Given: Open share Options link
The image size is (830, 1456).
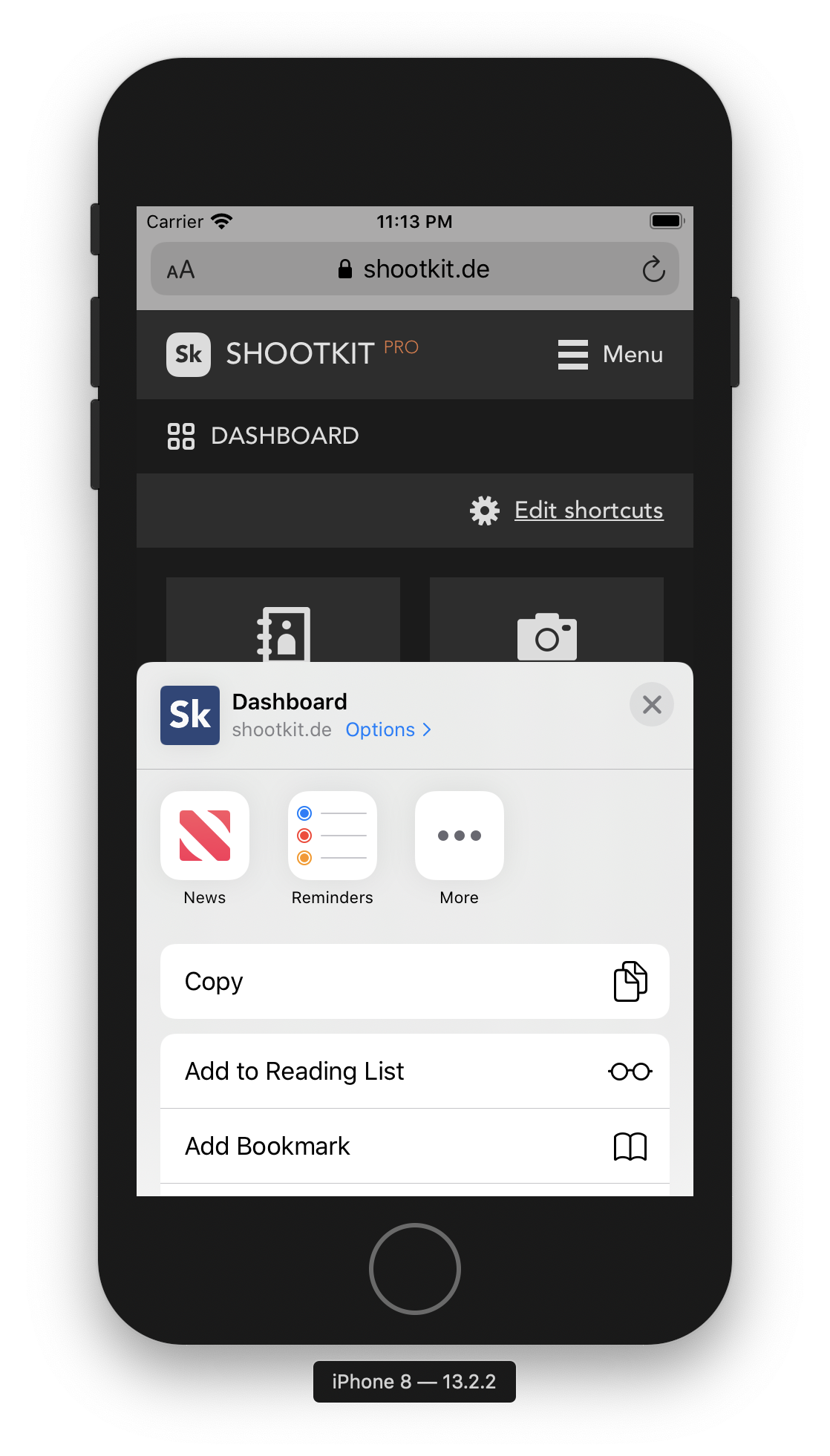Looking at the screenshot, I should [x=388, y=730].
